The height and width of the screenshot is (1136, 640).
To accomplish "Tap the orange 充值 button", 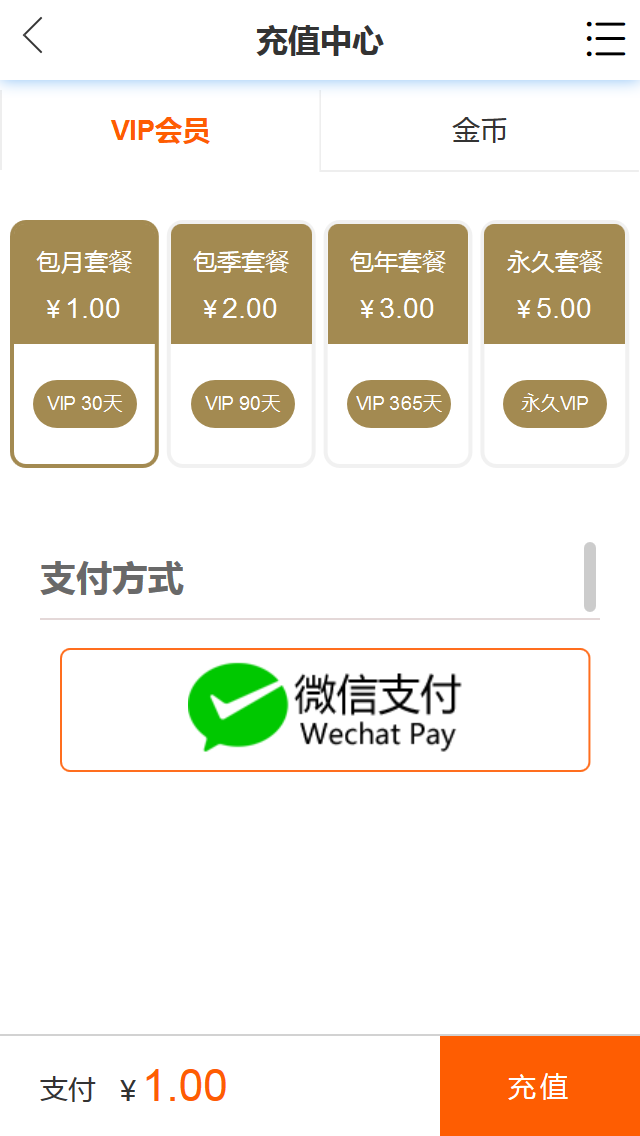I will 539,1086.
